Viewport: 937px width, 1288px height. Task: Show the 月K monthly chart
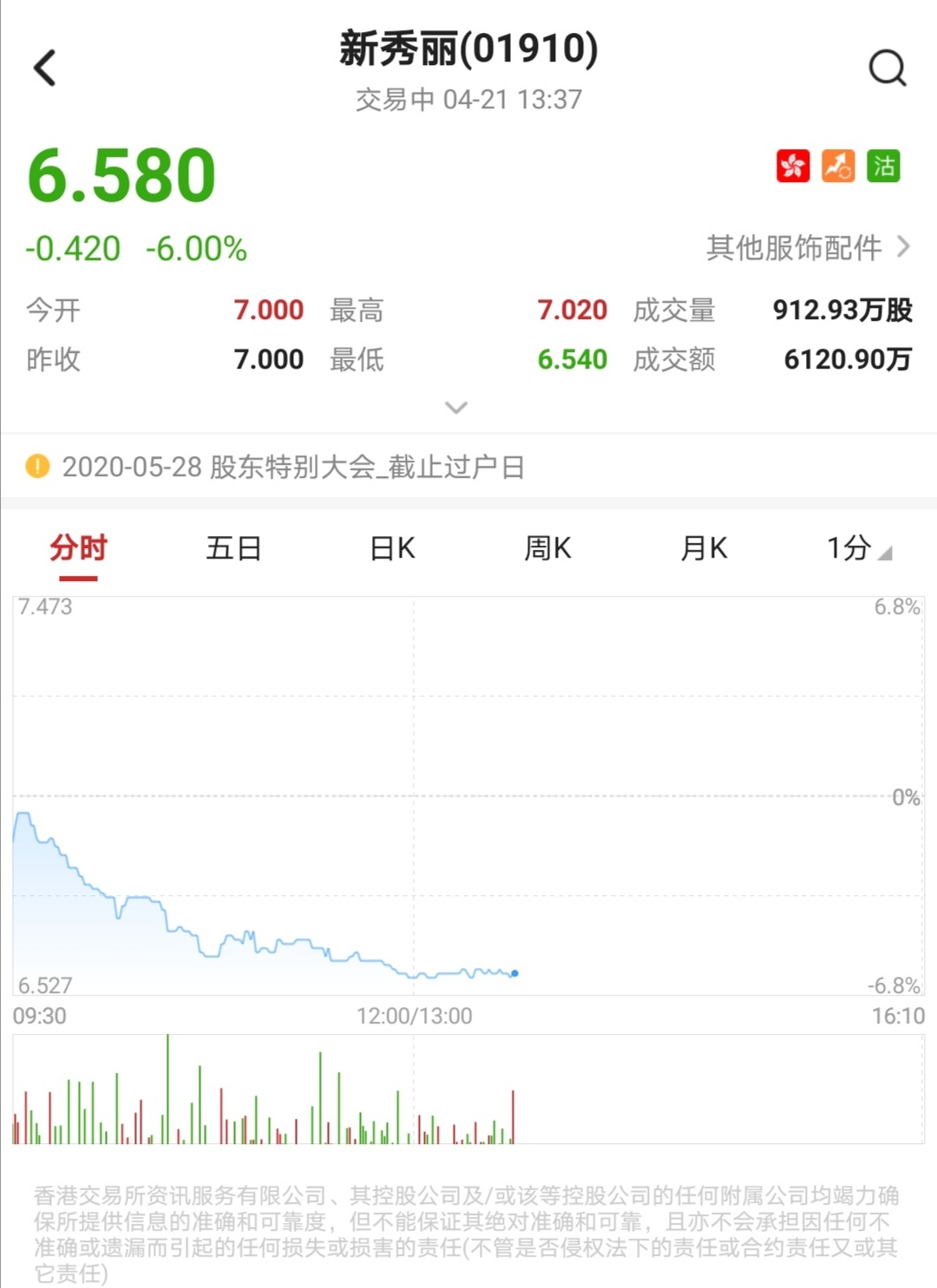(x=704, y=548)
